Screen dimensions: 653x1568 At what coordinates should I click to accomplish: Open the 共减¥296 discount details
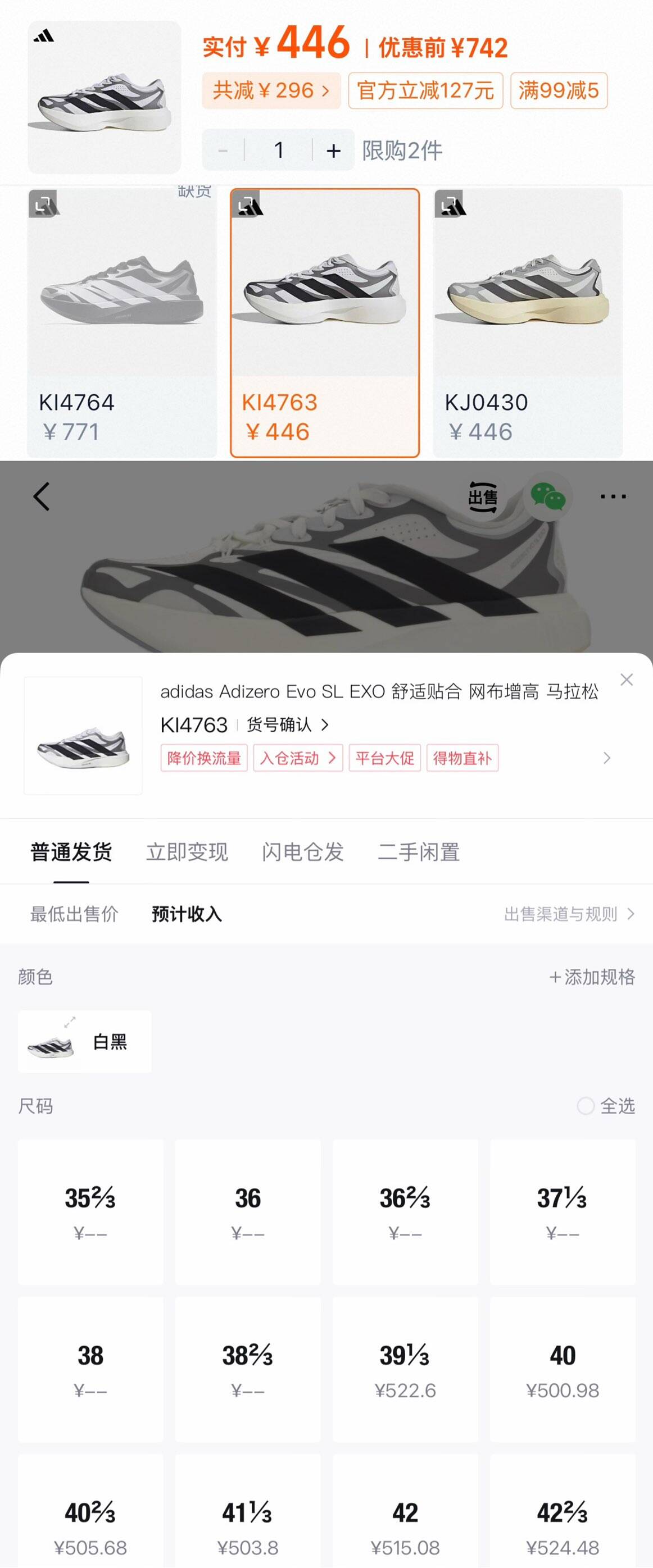[271, 90]
